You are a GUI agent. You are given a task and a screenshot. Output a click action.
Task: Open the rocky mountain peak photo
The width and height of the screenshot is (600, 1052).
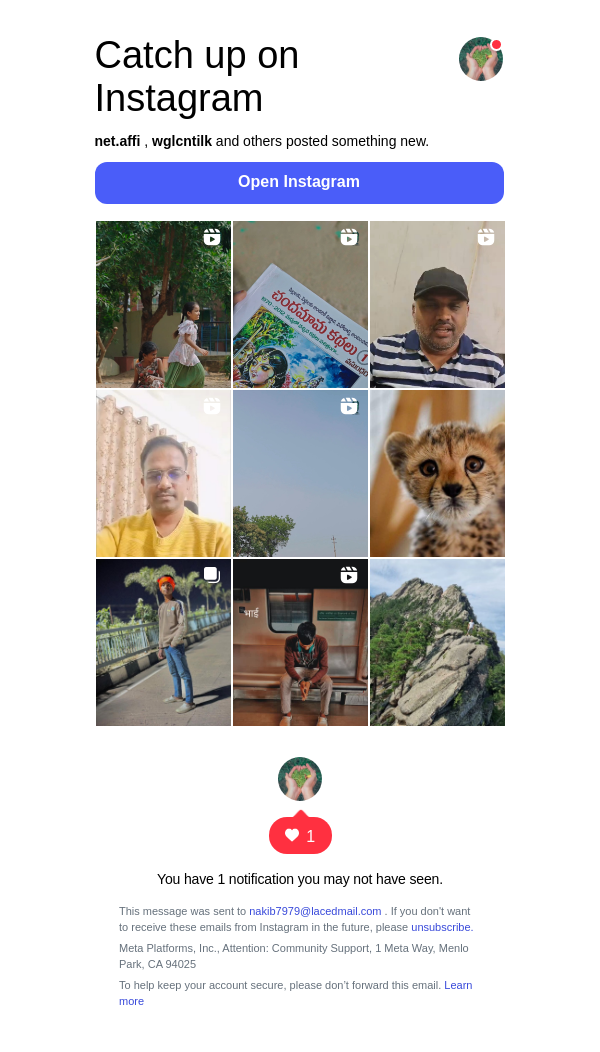tap(437, 642)
